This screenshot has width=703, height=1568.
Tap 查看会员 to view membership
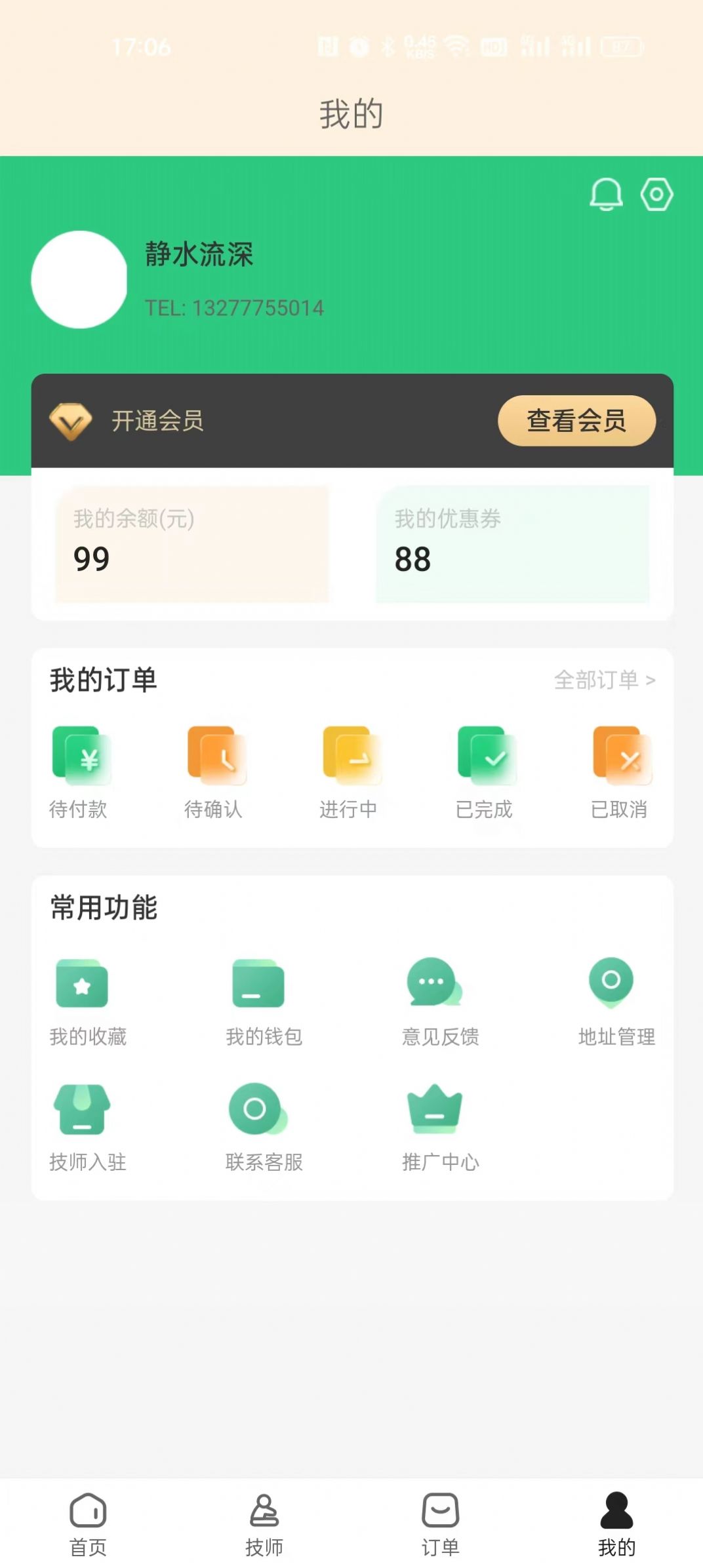[576, 421]
